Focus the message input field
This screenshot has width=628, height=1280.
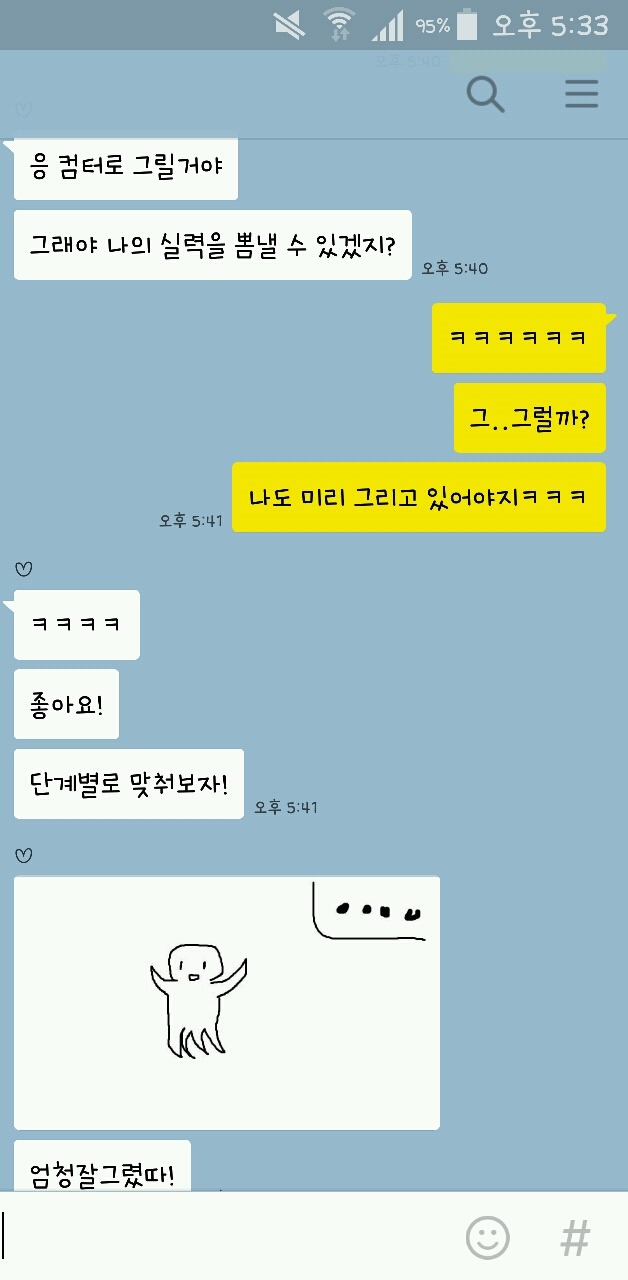click(230, 1237)
